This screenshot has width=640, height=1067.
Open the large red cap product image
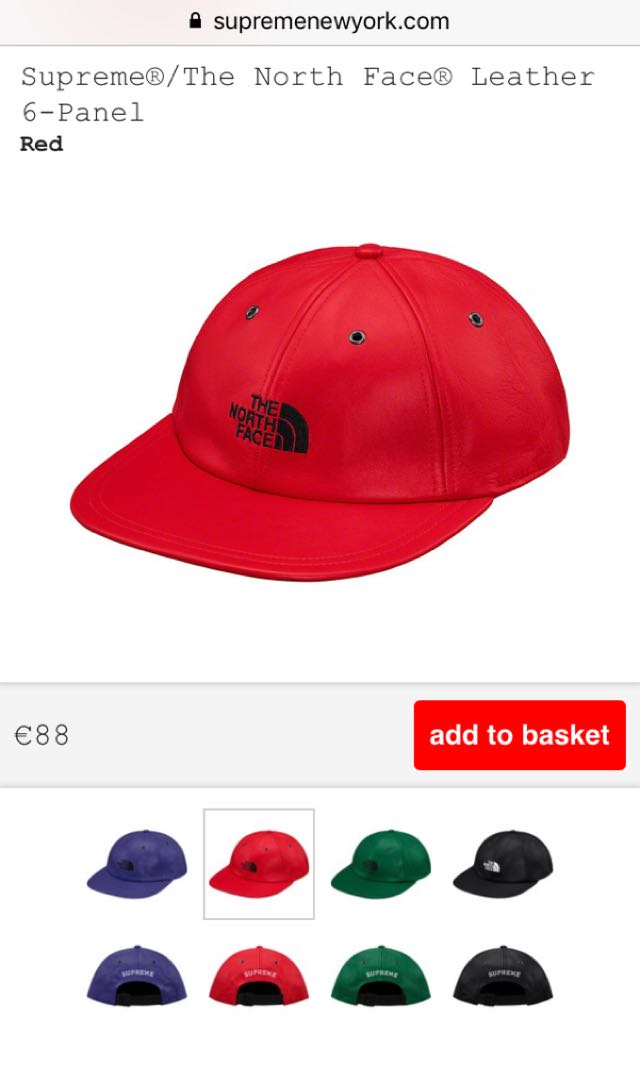point(320,410)
